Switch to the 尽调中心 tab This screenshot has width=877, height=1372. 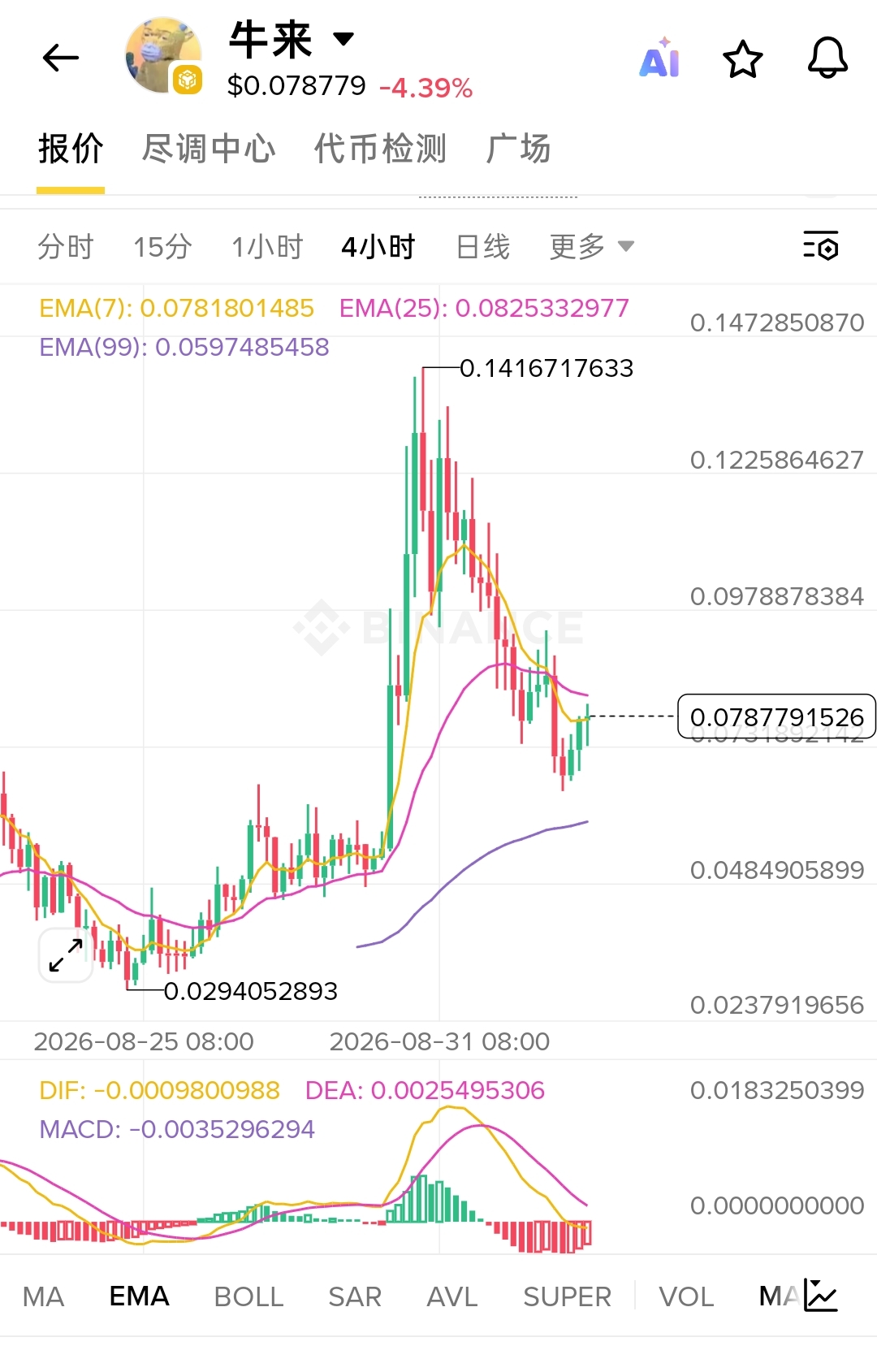[x=210, y=149]
